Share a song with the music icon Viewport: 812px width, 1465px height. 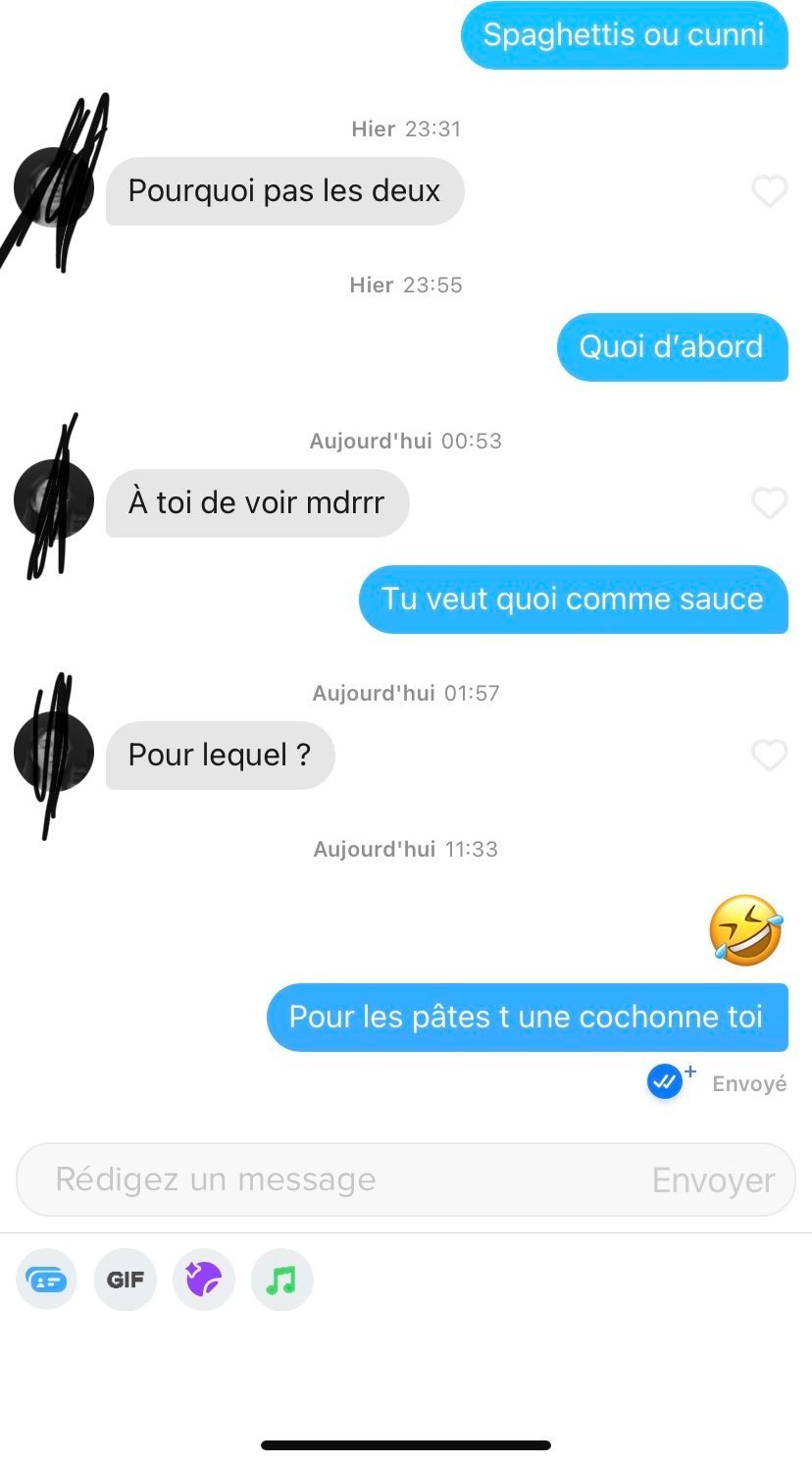[x=282, y=1280]
